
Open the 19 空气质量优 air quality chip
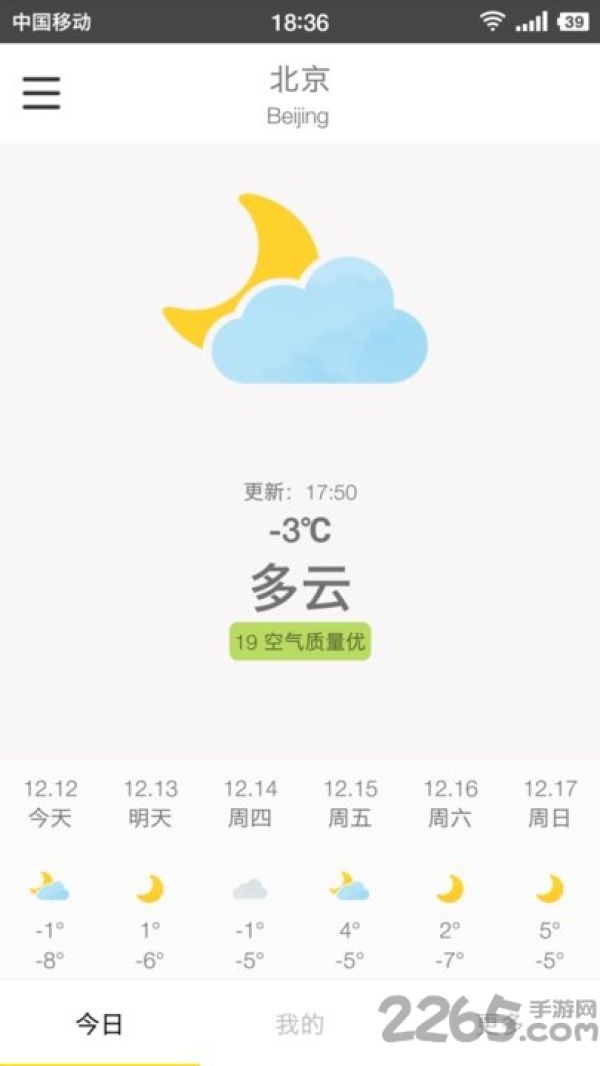[x=300, y=642]
